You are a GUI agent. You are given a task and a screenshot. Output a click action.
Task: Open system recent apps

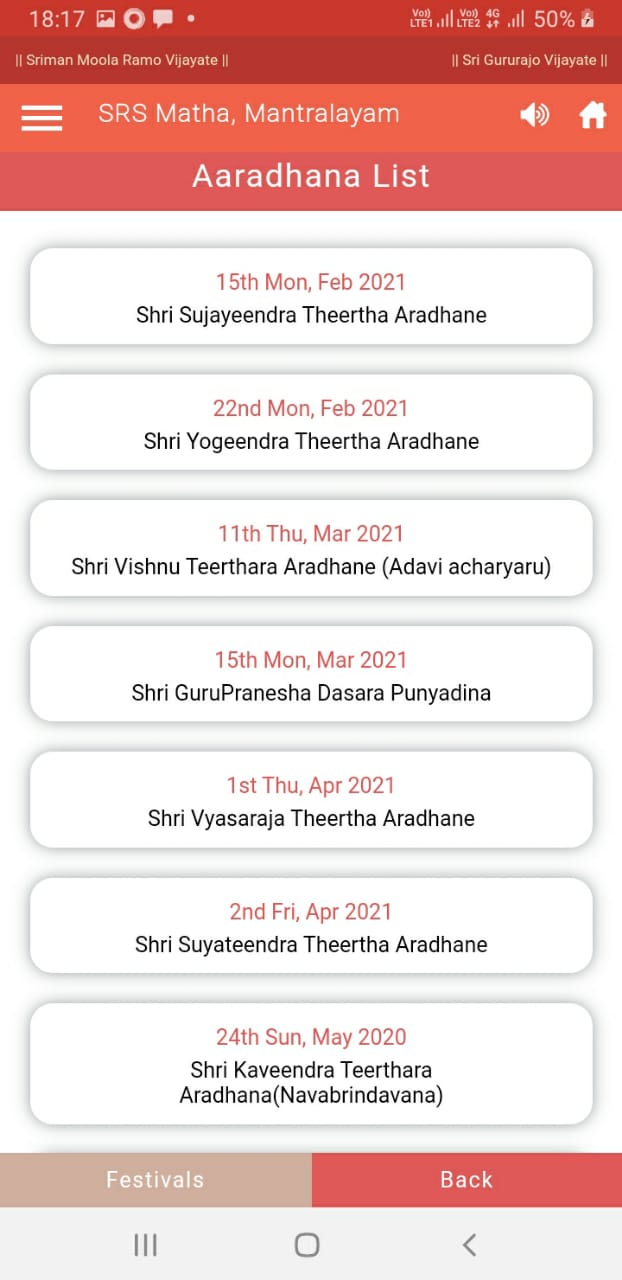pyautogui.click(x=146, y=1244)
